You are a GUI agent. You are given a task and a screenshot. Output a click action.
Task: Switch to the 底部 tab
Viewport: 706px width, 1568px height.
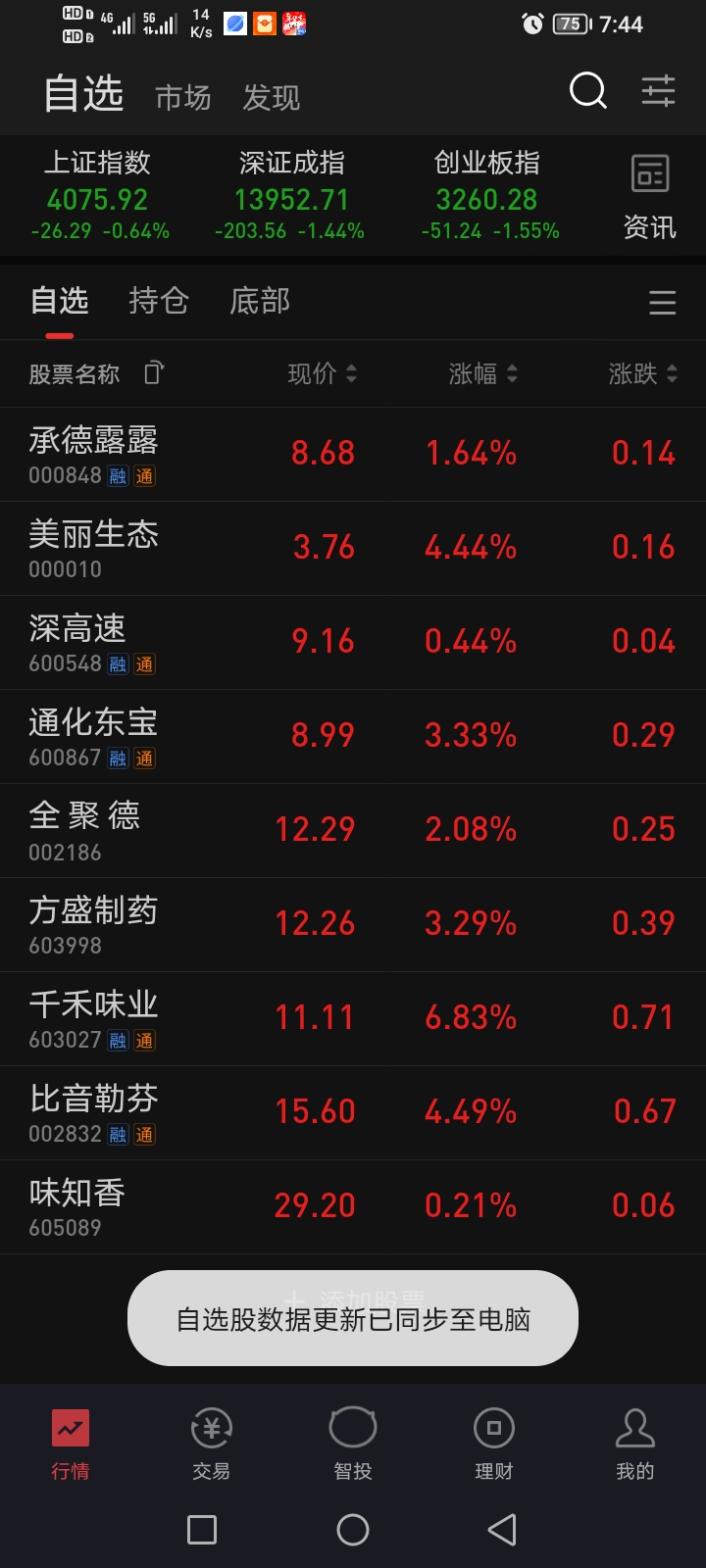pos(260,301)
